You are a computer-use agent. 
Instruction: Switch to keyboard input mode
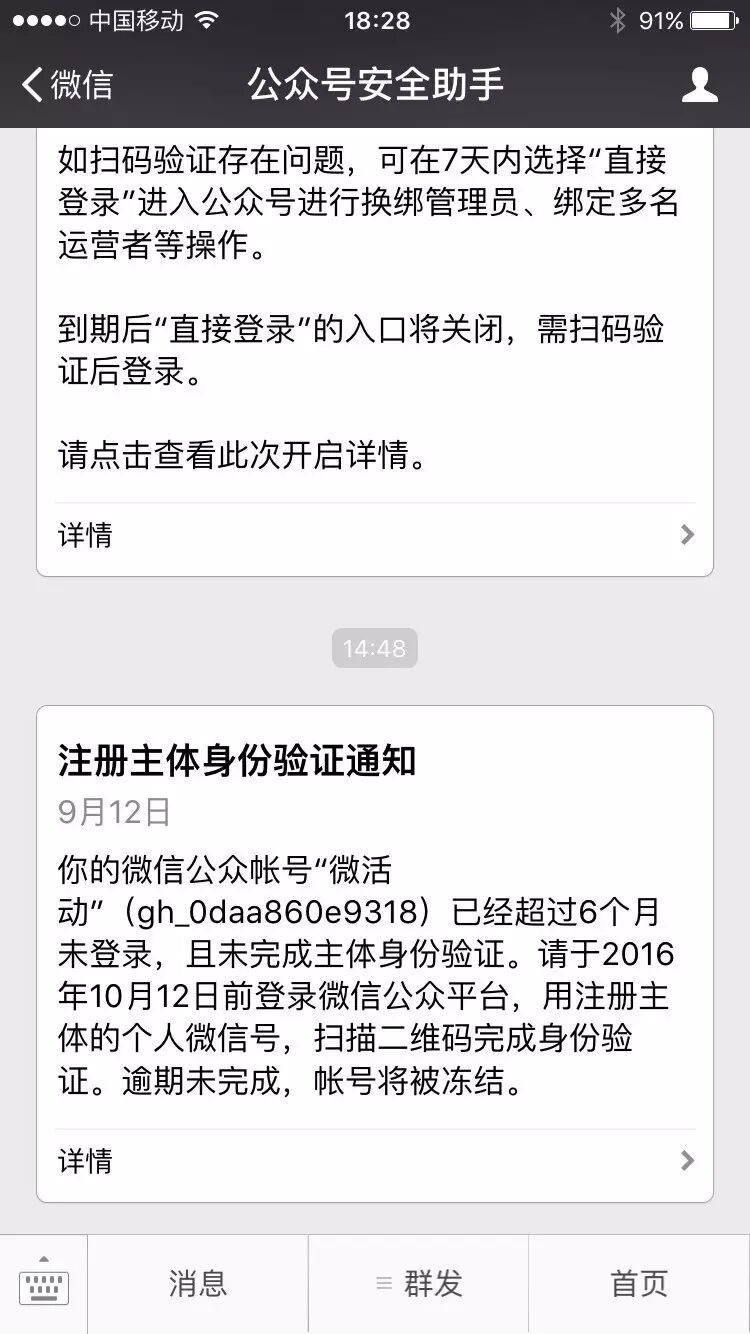(x=44, y=1284)
